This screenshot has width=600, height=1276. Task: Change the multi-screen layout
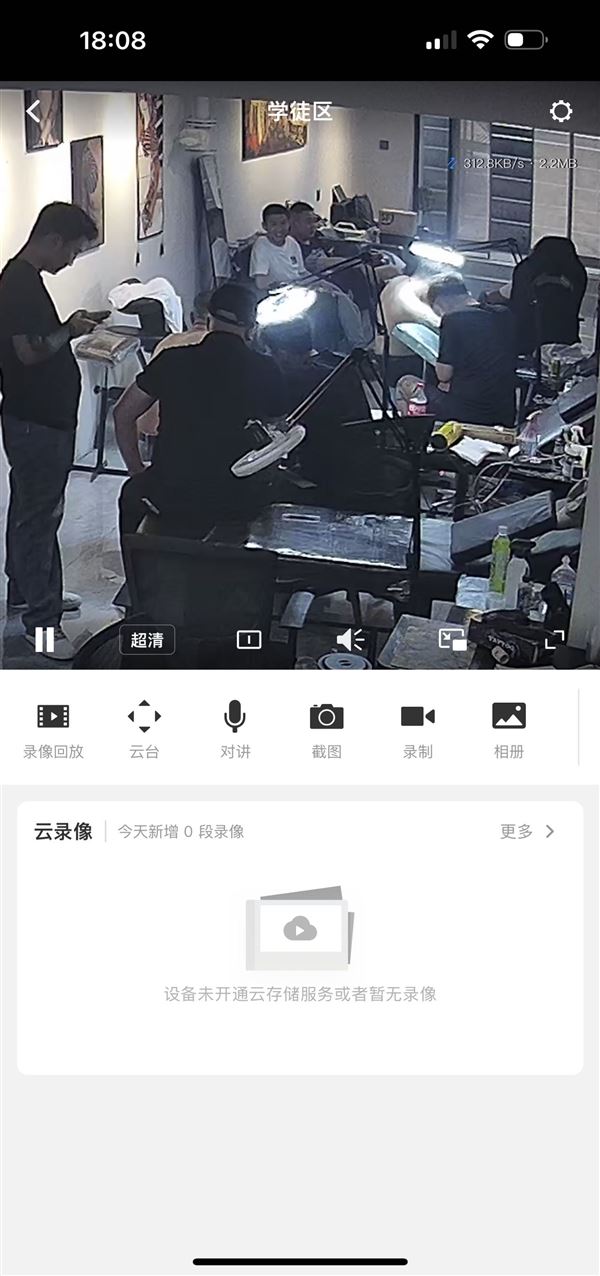[x=249, y=640]
